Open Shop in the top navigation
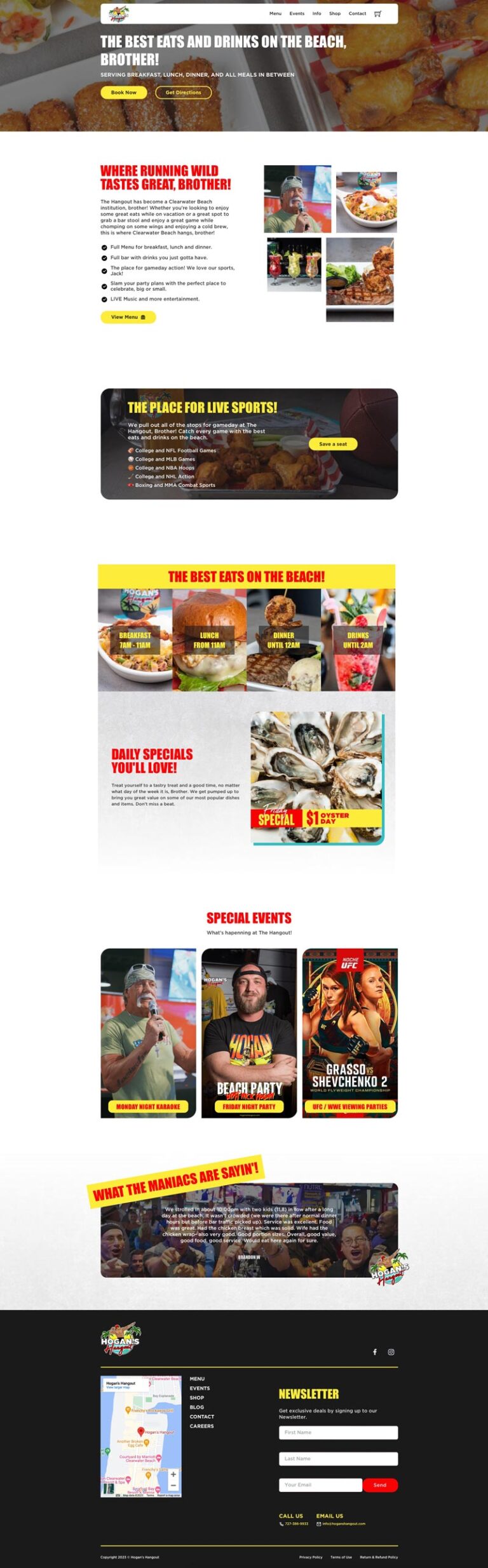 click(x=335, y=13)
